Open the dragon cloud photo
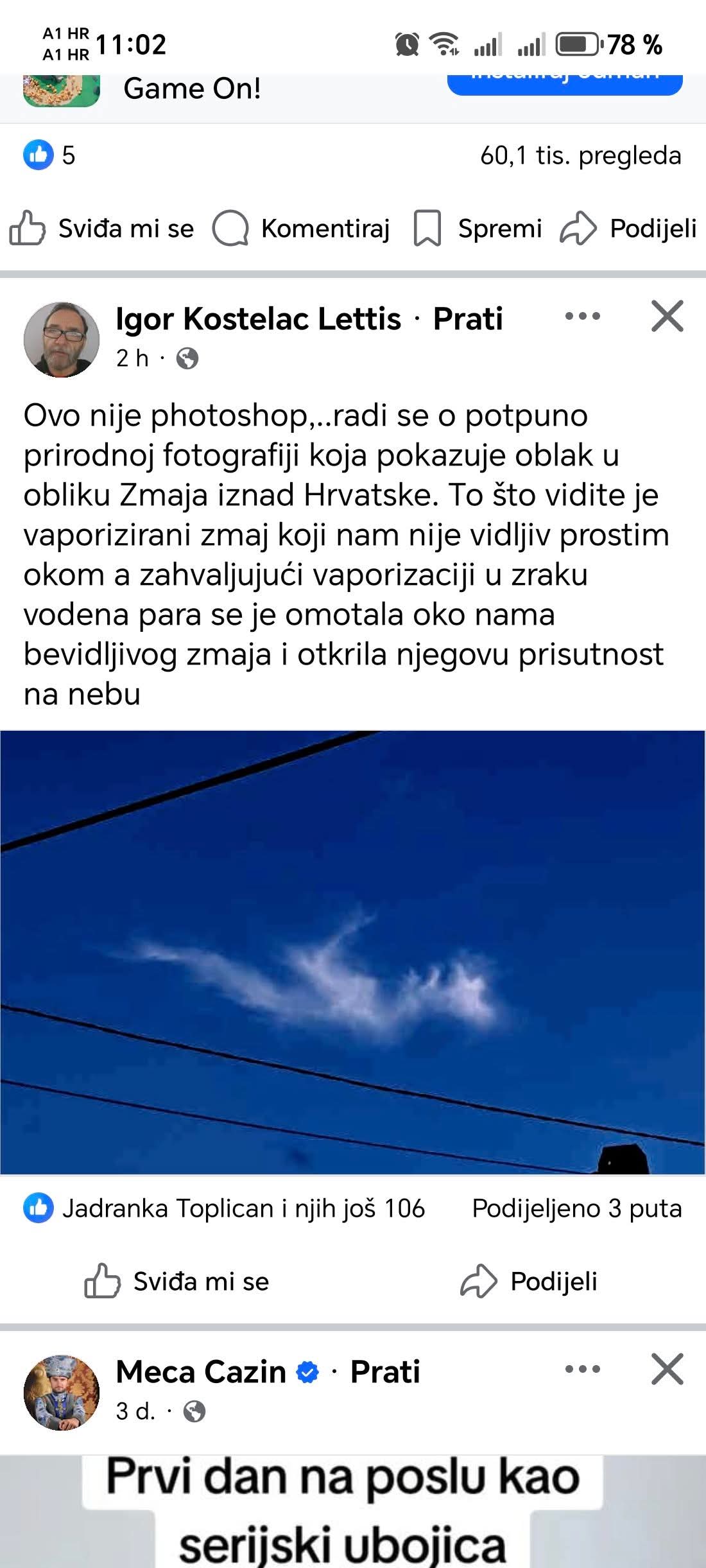Viewport: 706px width, 1568px height. (353, 952)
